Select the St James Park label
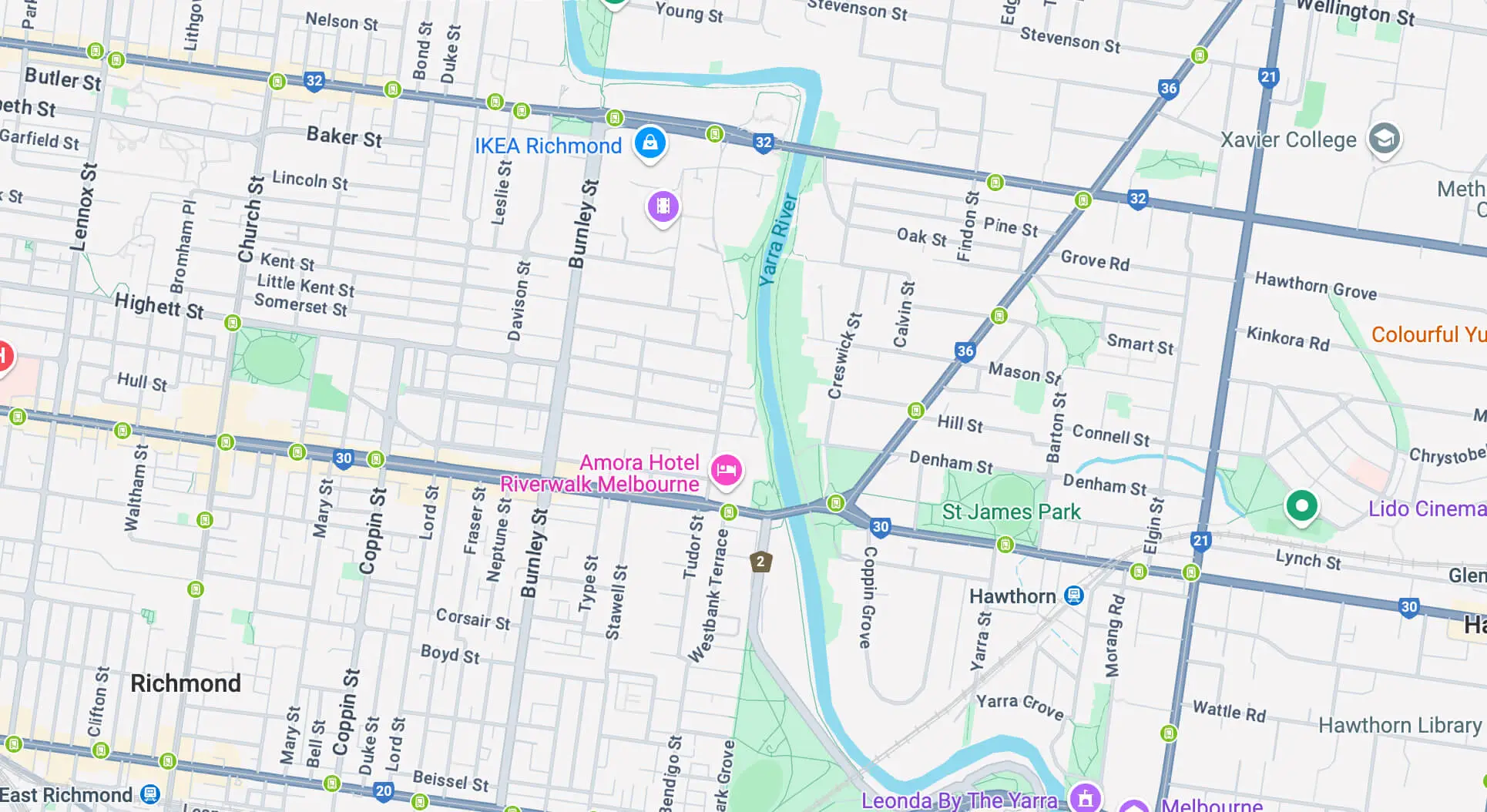1487x812 pixels. (x=1011, y=512)
